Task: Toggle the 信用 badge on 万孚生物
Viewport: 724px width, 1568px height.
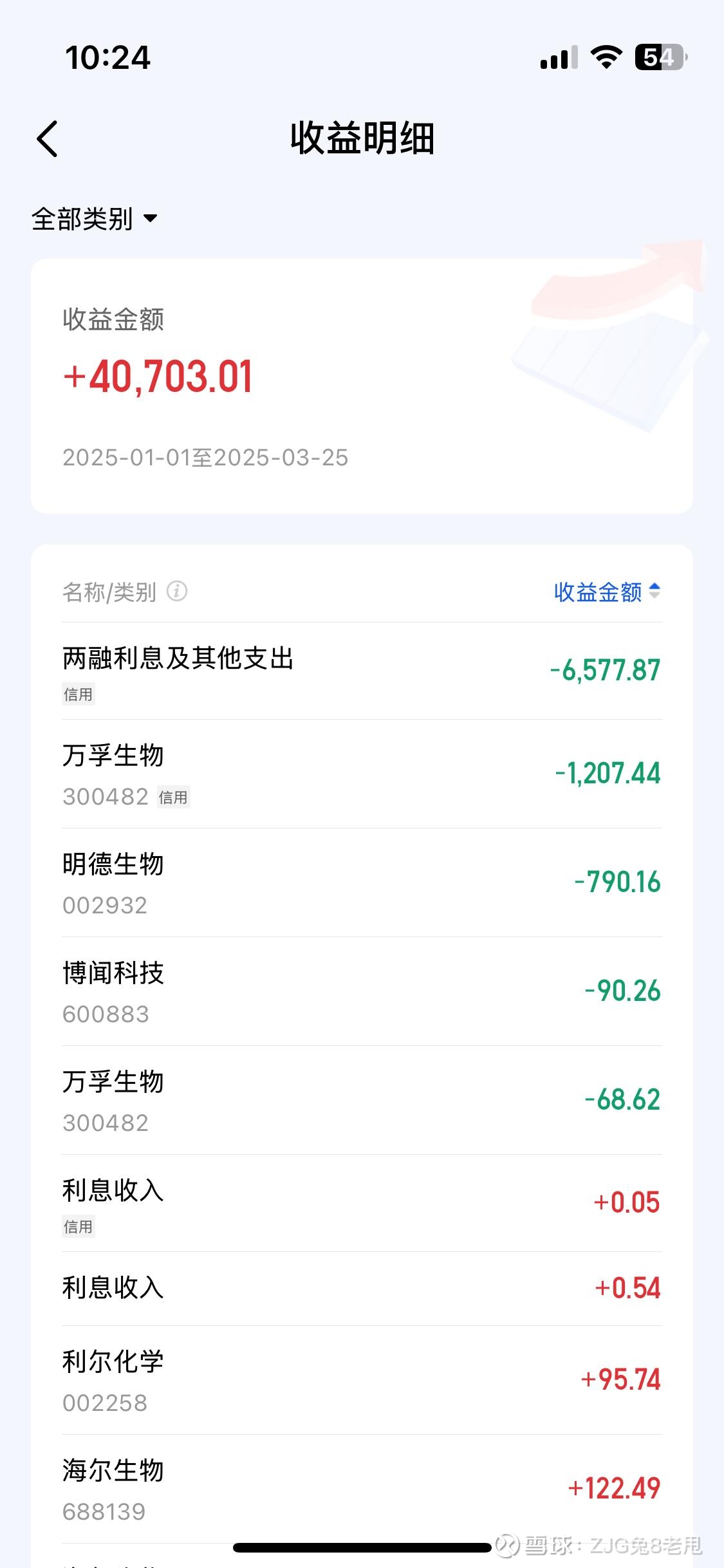Action: click(x=174, y=798)
